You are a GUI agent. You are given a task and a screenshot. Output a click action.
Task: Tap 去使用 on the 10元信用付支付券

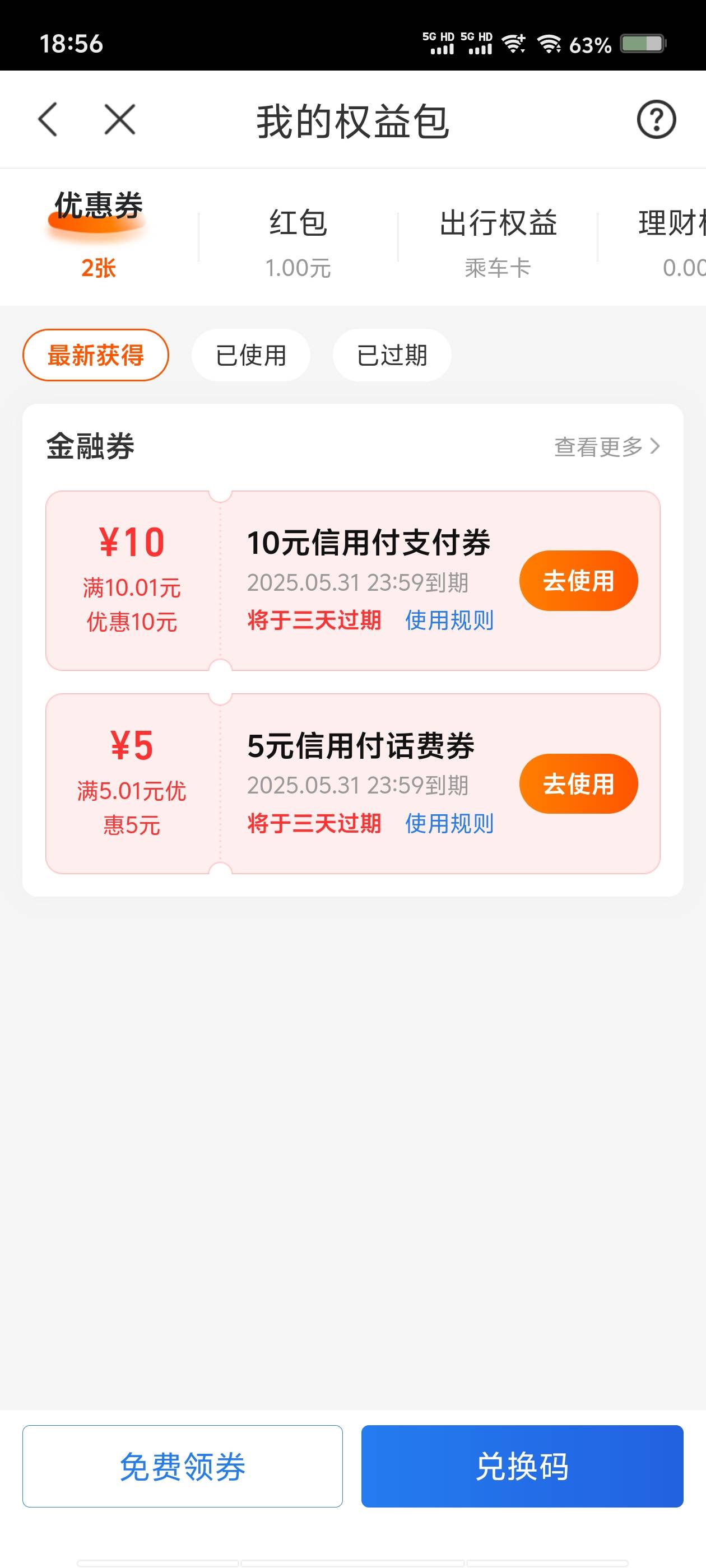578,581
